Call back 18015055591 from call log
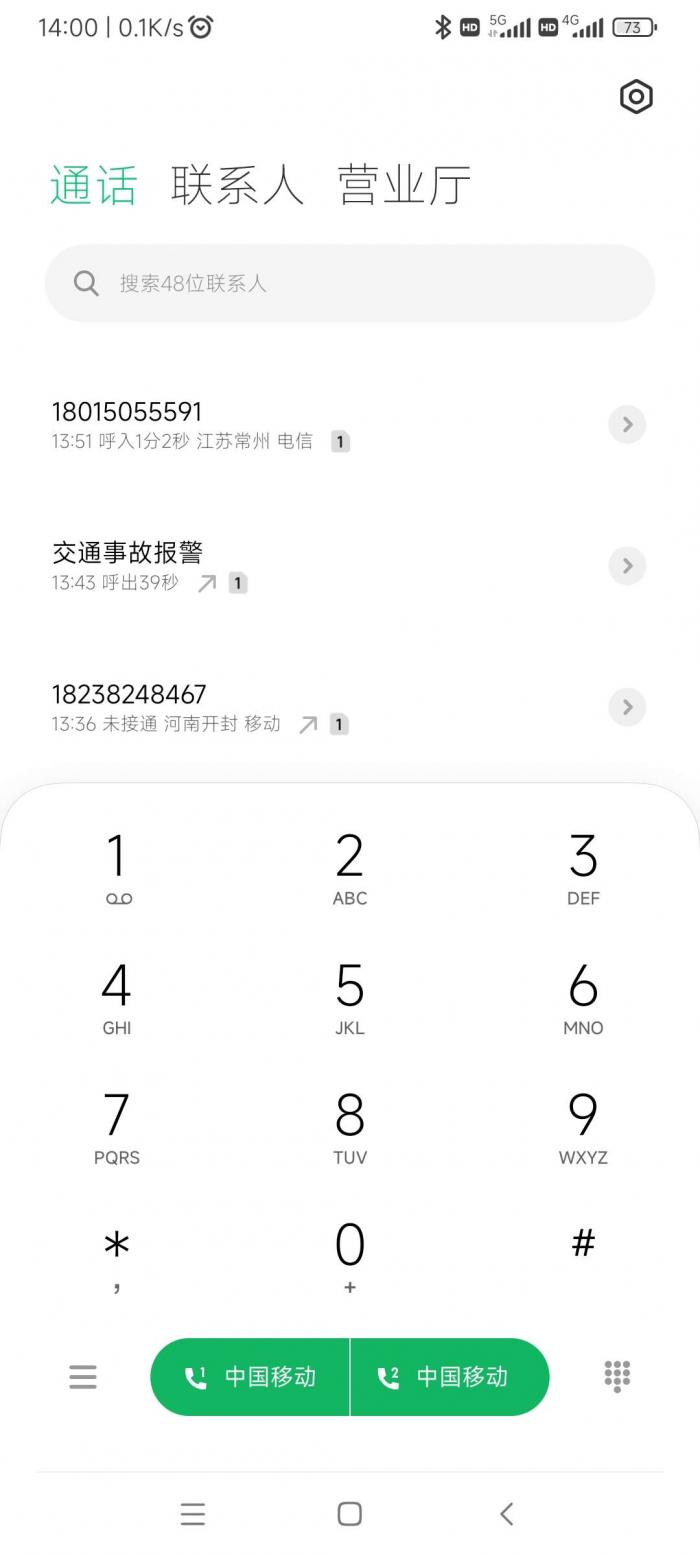The height and width of the screenshot is (1556, 700). click(250, 424)
